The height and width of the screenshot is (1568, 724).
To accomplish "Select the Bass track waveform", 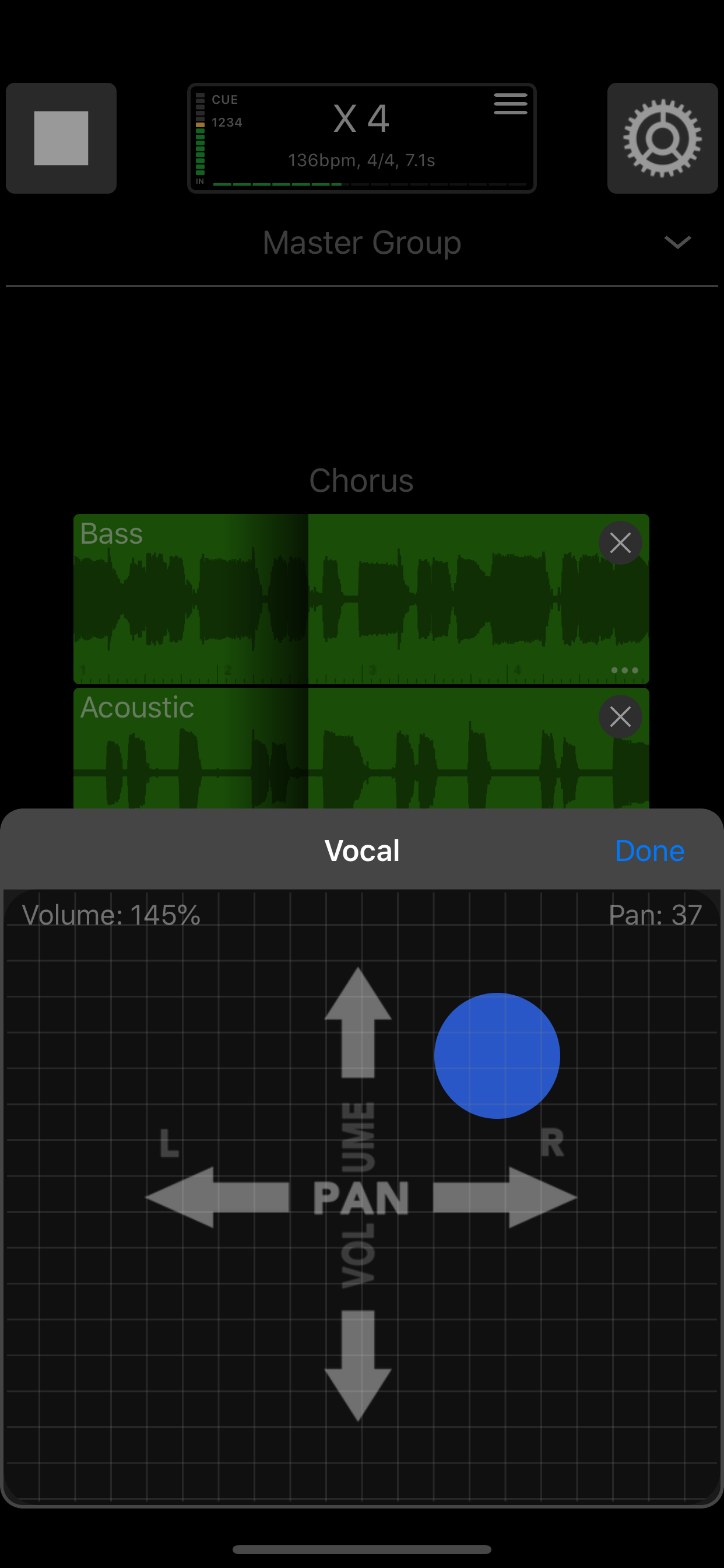I will tap(361, 599).
